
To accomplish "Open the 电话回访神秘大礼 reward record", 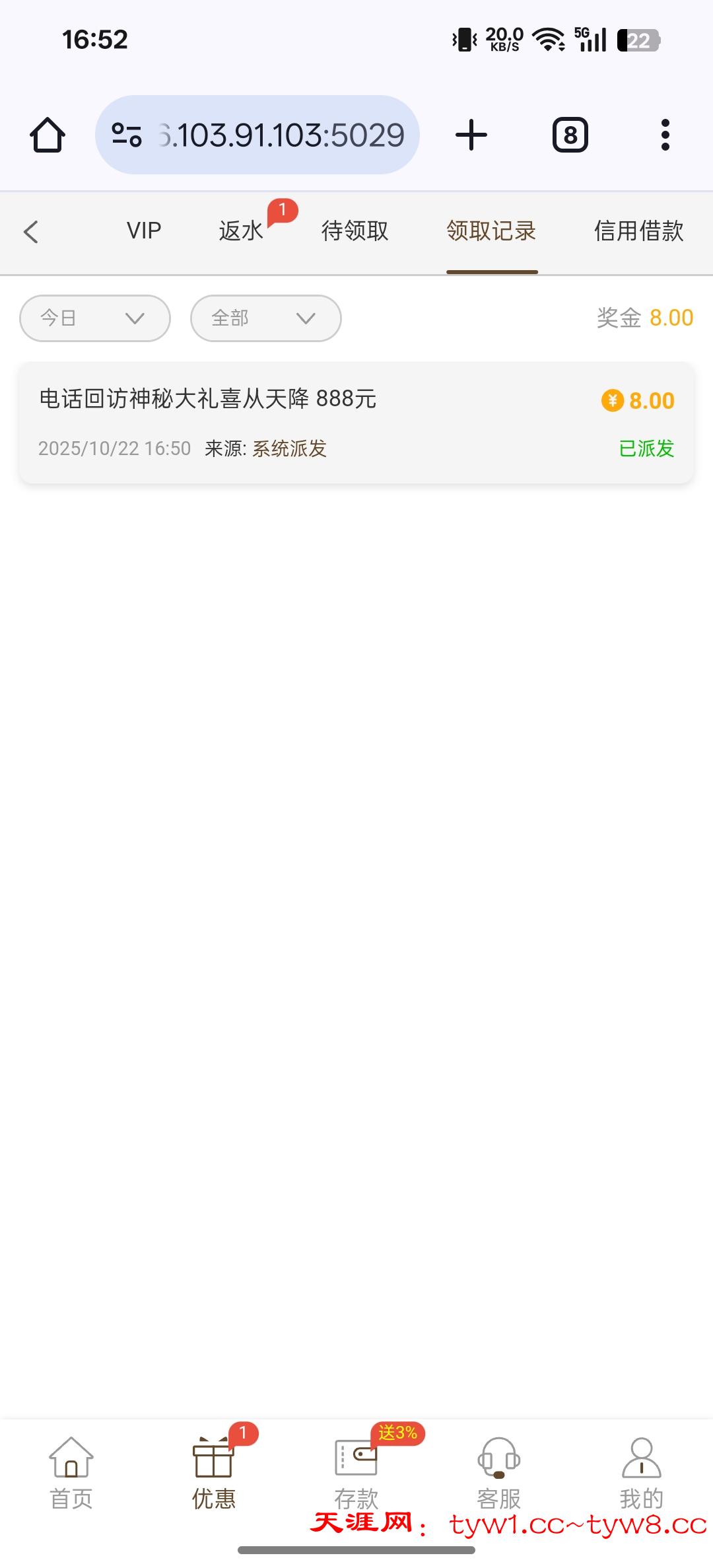I will coord(356,423).
